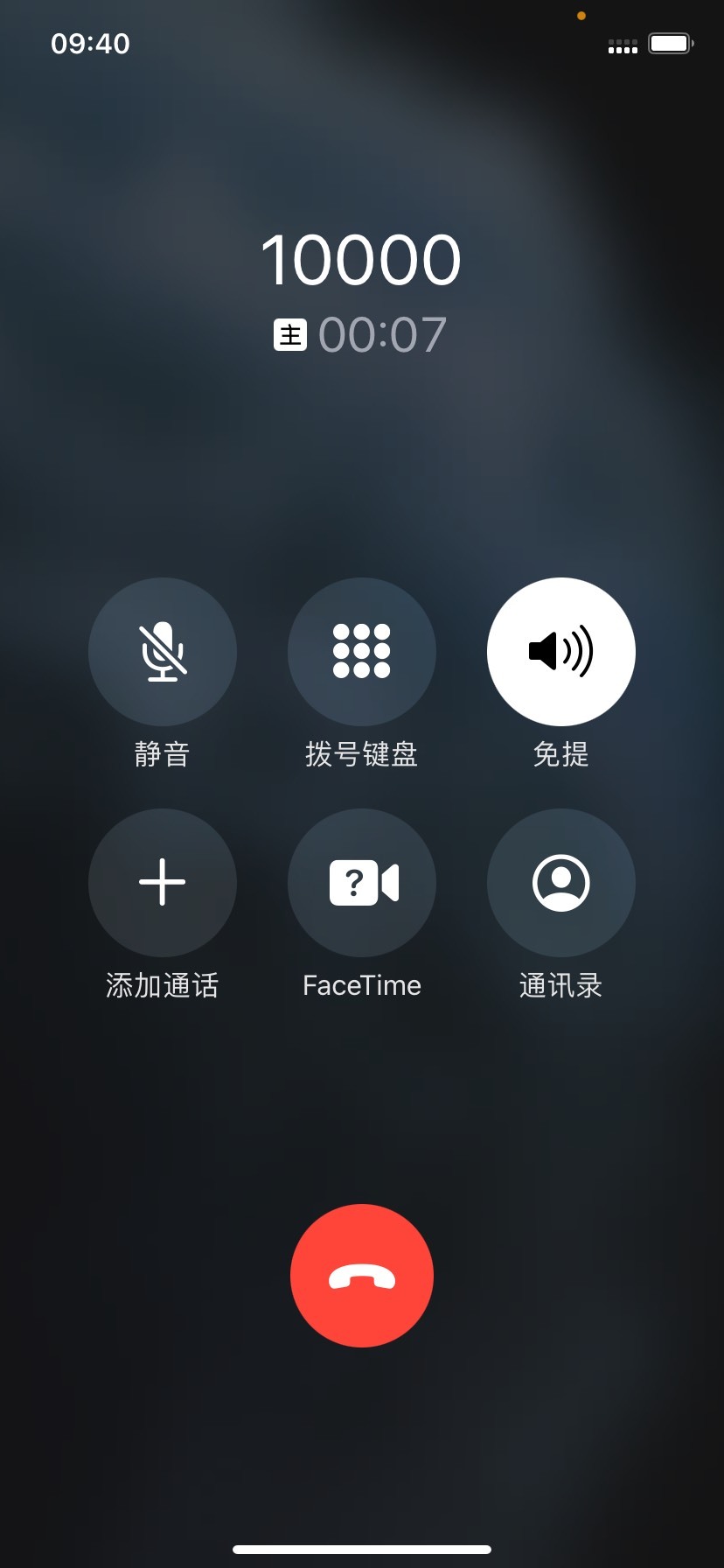Turn off the speakerphone
Viewport: 724px width, 1568px height.
[x=561, y=652]
